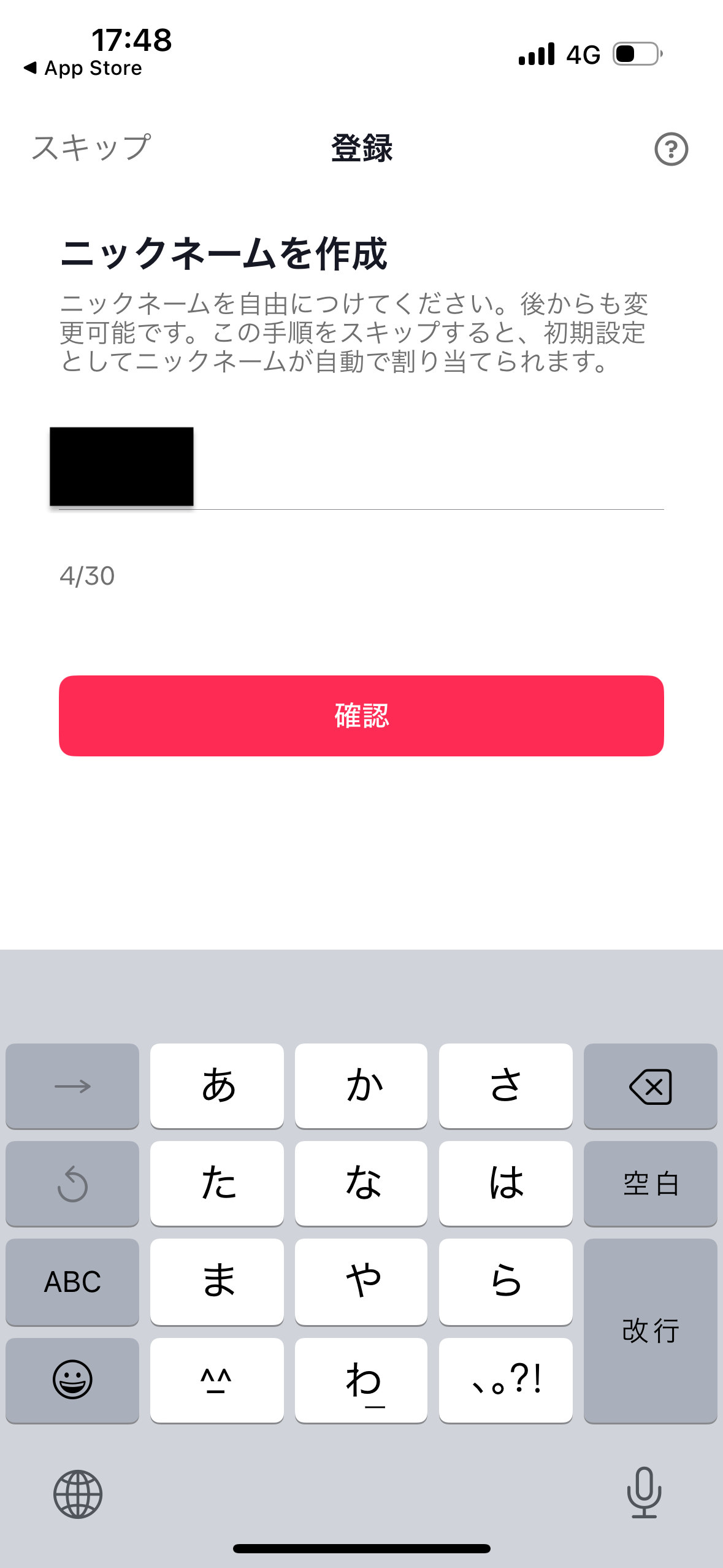Open the emoji keyboard

pos(72,1380)
